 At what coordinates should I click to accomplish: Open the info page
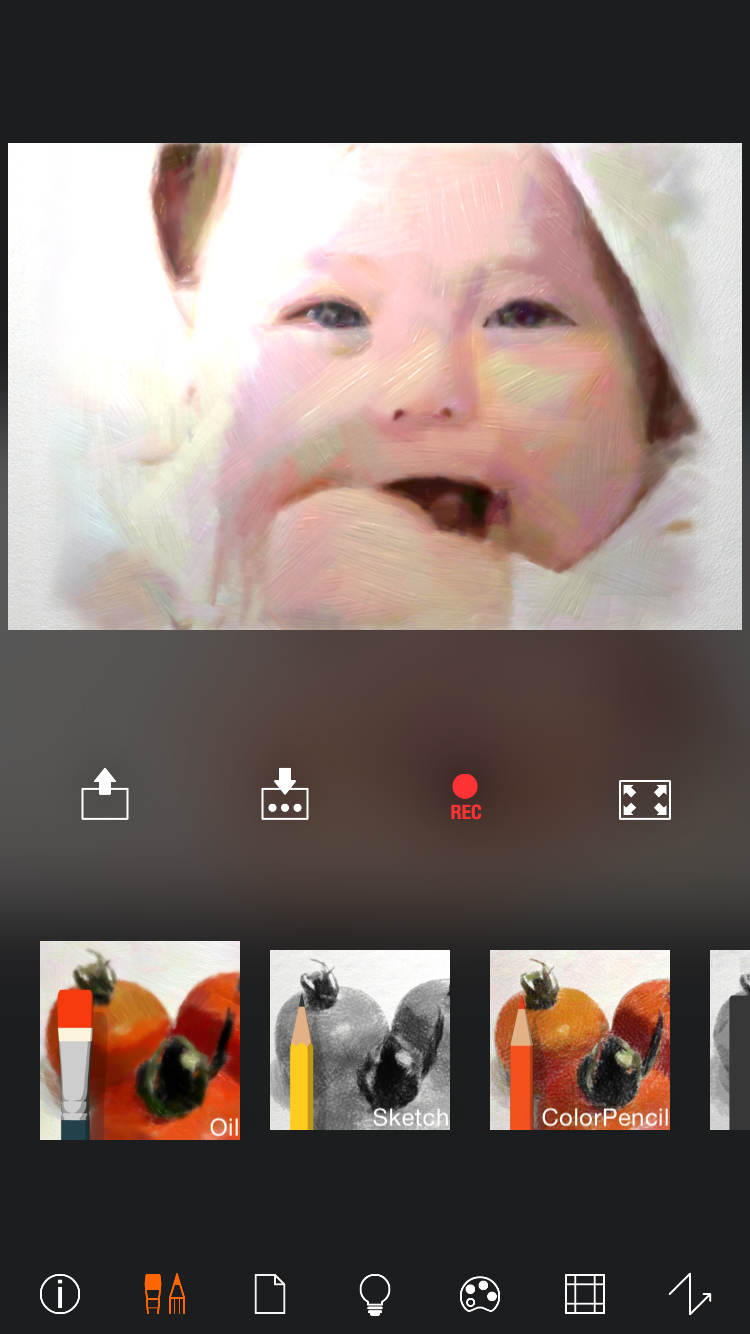60,1294
